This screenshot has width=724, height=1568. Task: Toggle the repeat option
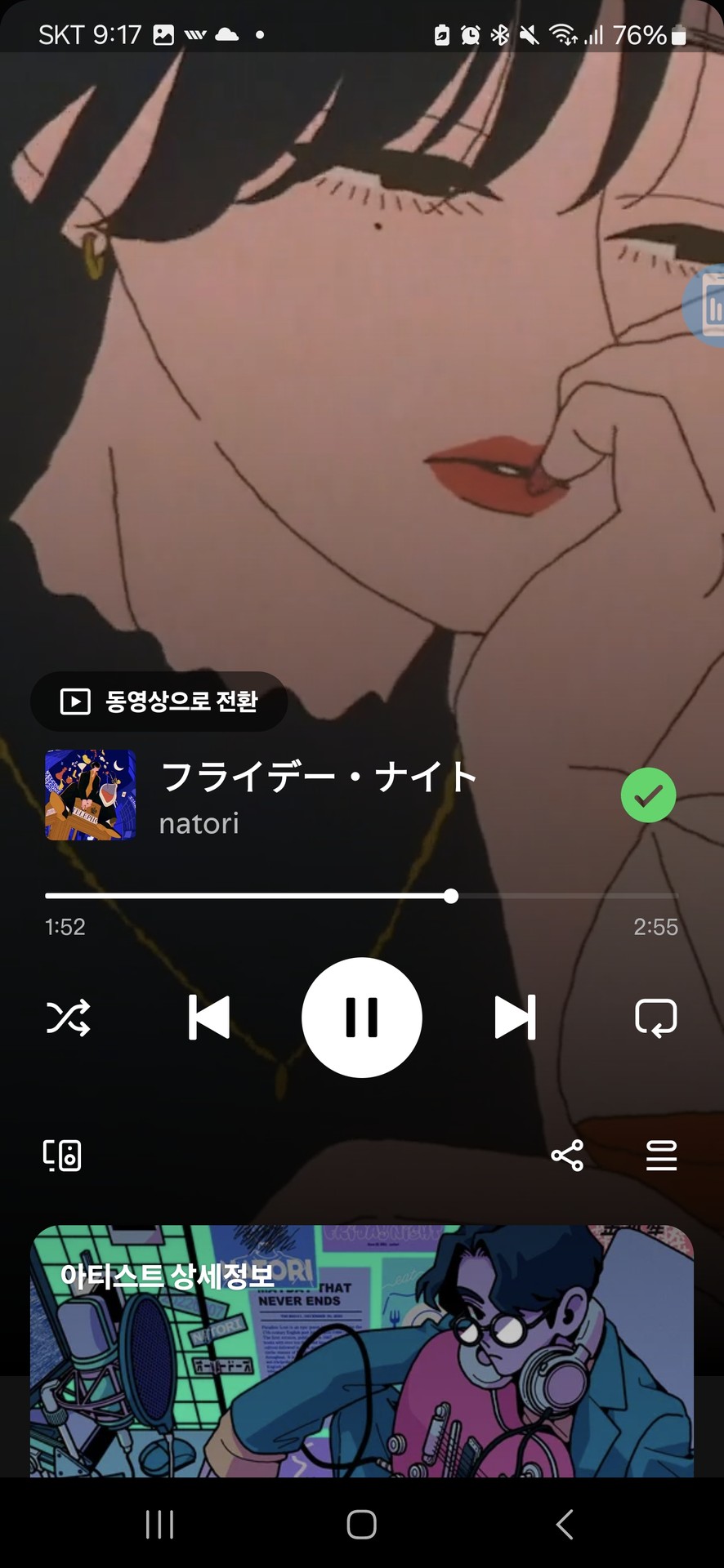(x=655, y=1018)
